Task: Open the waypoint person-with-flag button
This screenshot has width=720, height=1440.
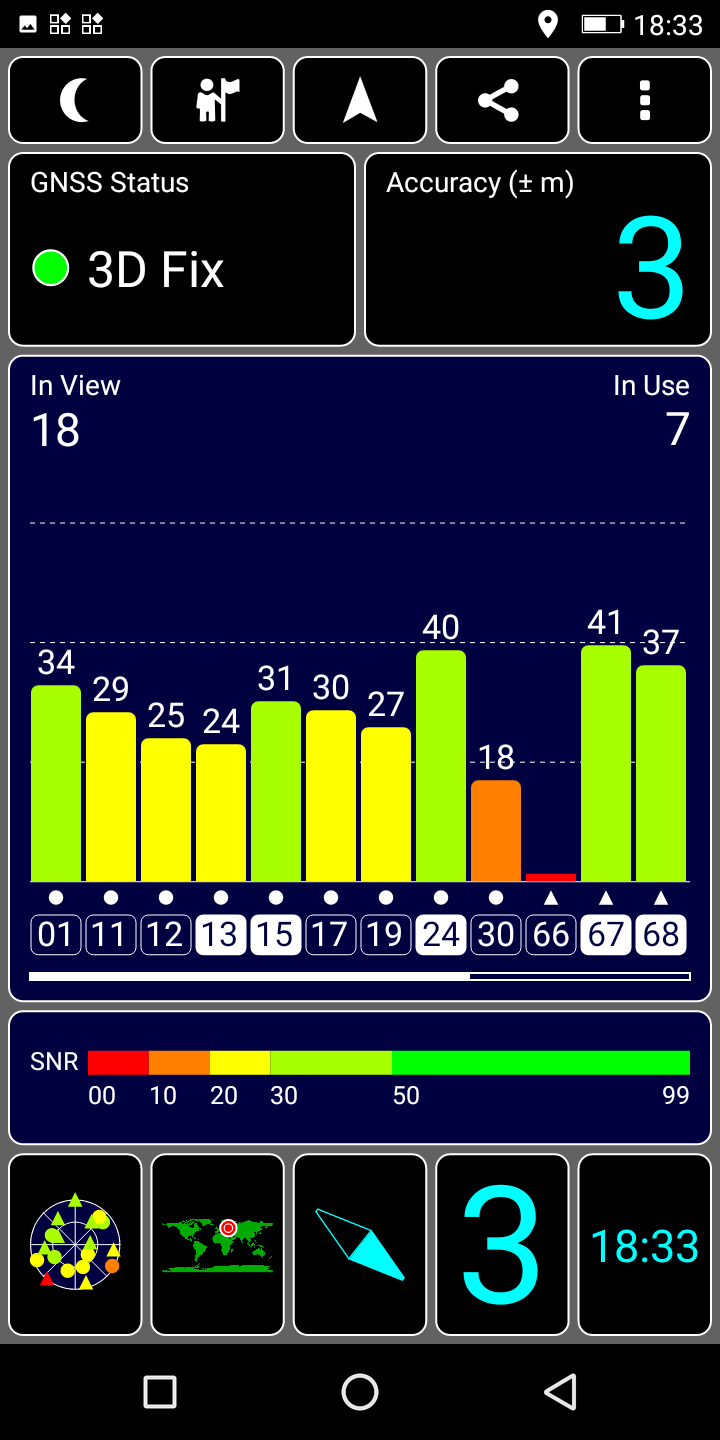Action: pyautogui.click(x=218, y=100)
